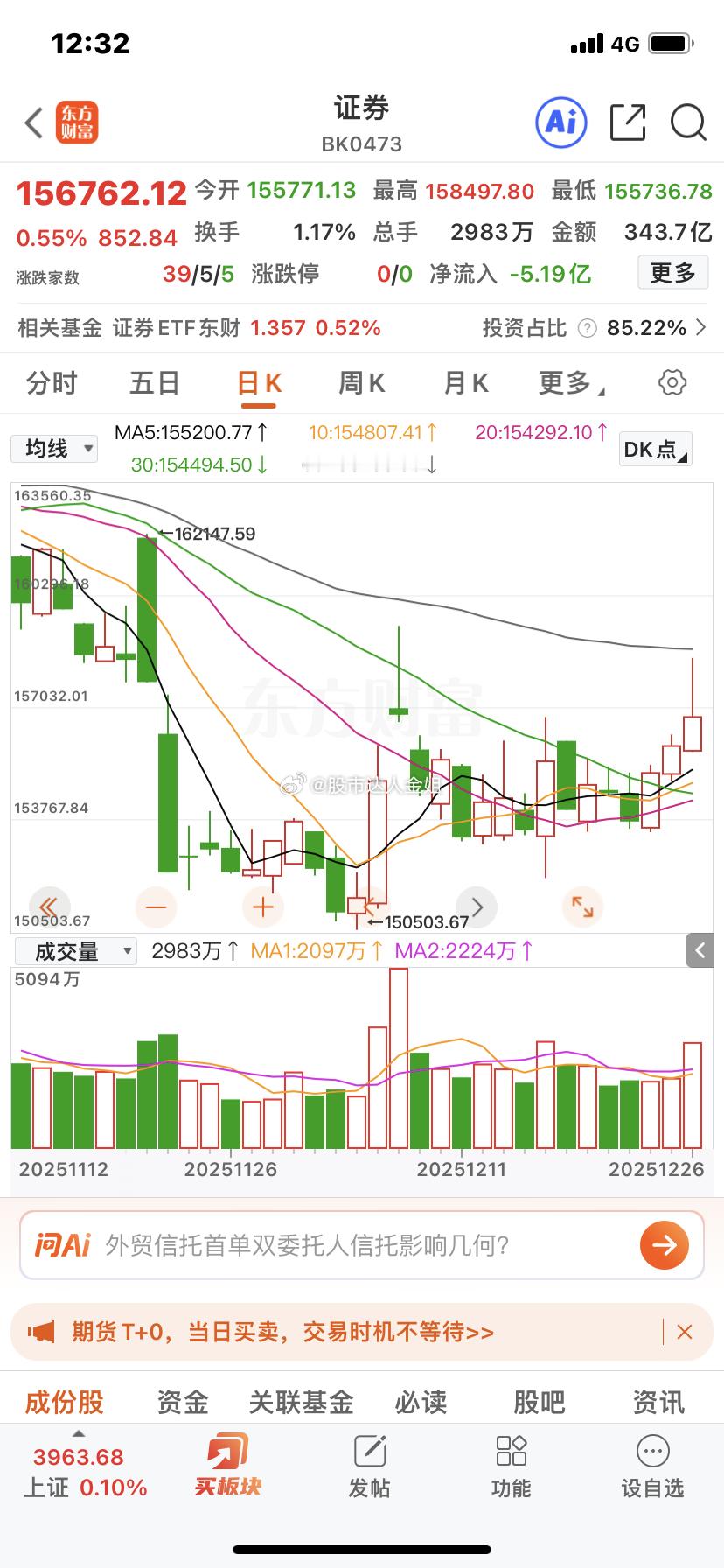The image size is (724, 1568).
Task: Tap the AI assistant icon
Action: click(x=560, y=122)
